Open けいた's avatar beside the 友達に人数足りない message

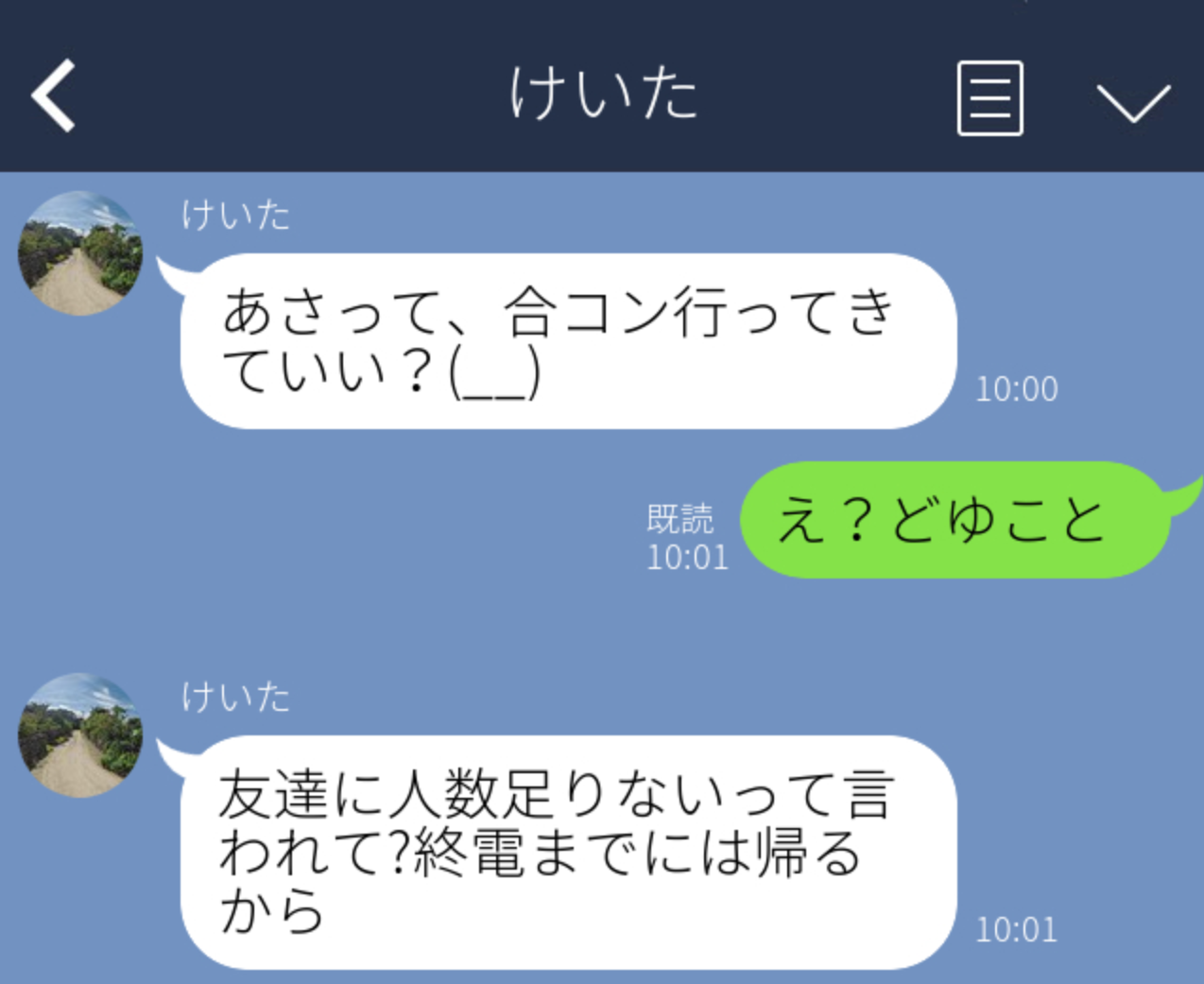pos(80,734)
